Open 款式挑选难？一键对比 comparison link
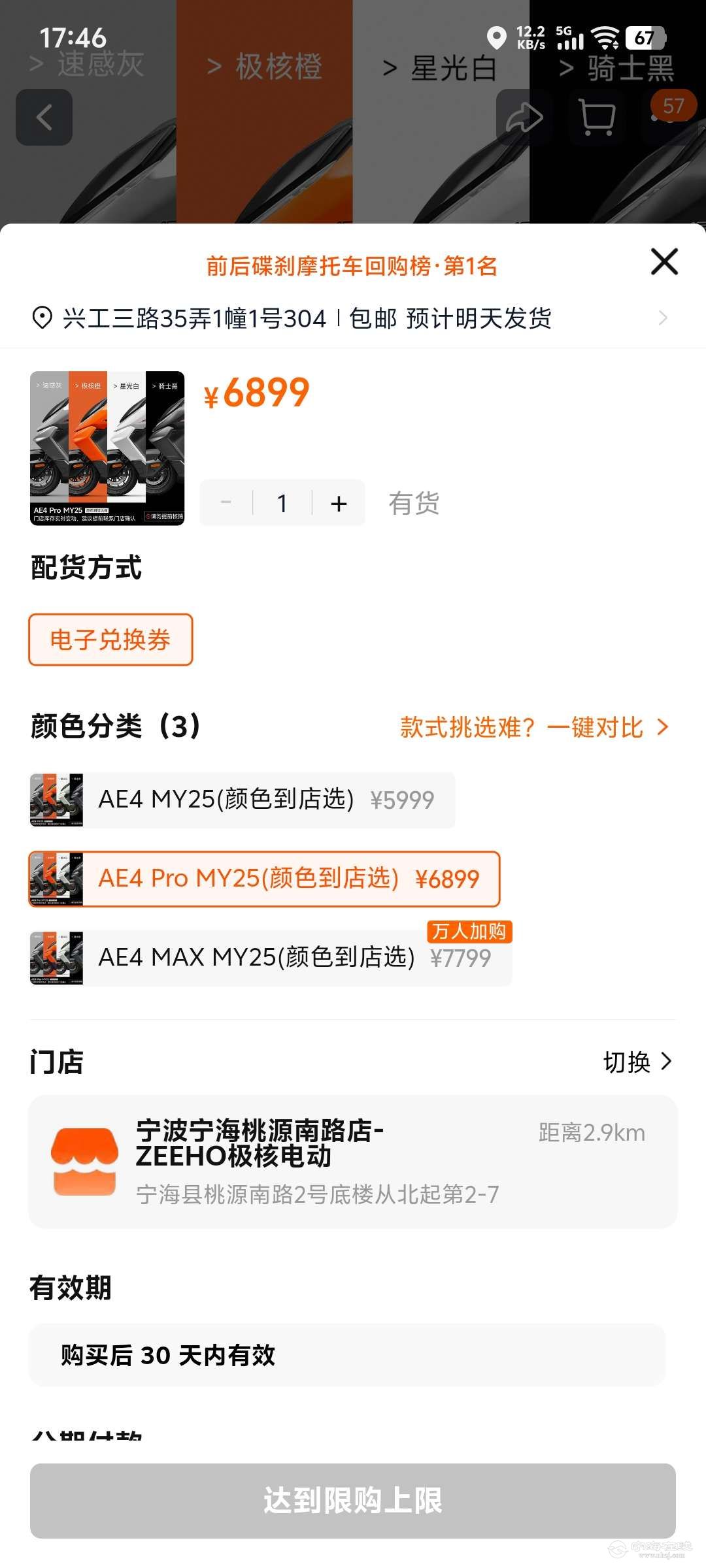The height and width of the screenshot is (1568, 706). click(x=533, y=727)
